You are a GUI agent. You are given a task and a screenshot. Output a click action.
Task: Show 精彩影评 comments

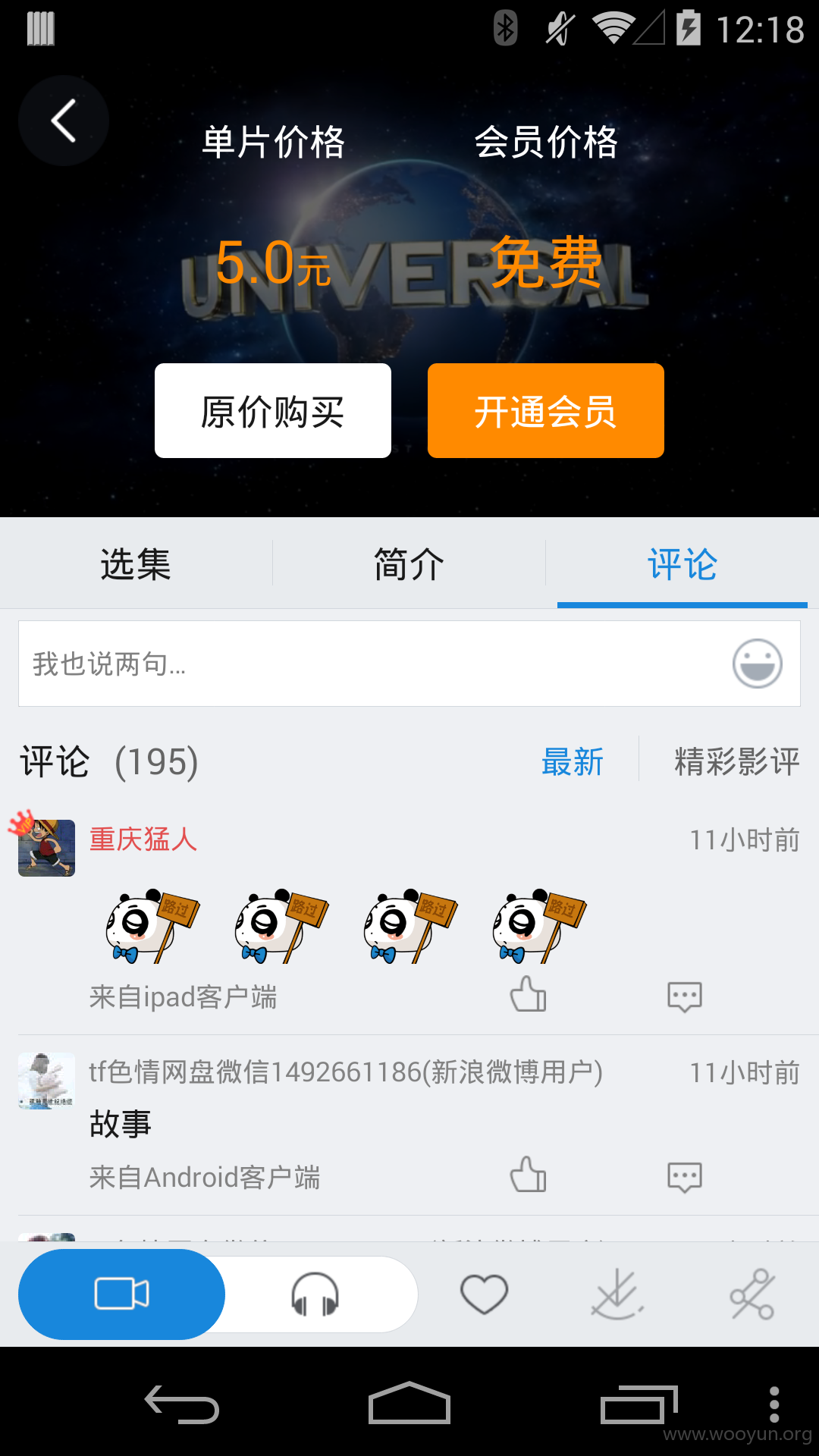pos(737,761)
